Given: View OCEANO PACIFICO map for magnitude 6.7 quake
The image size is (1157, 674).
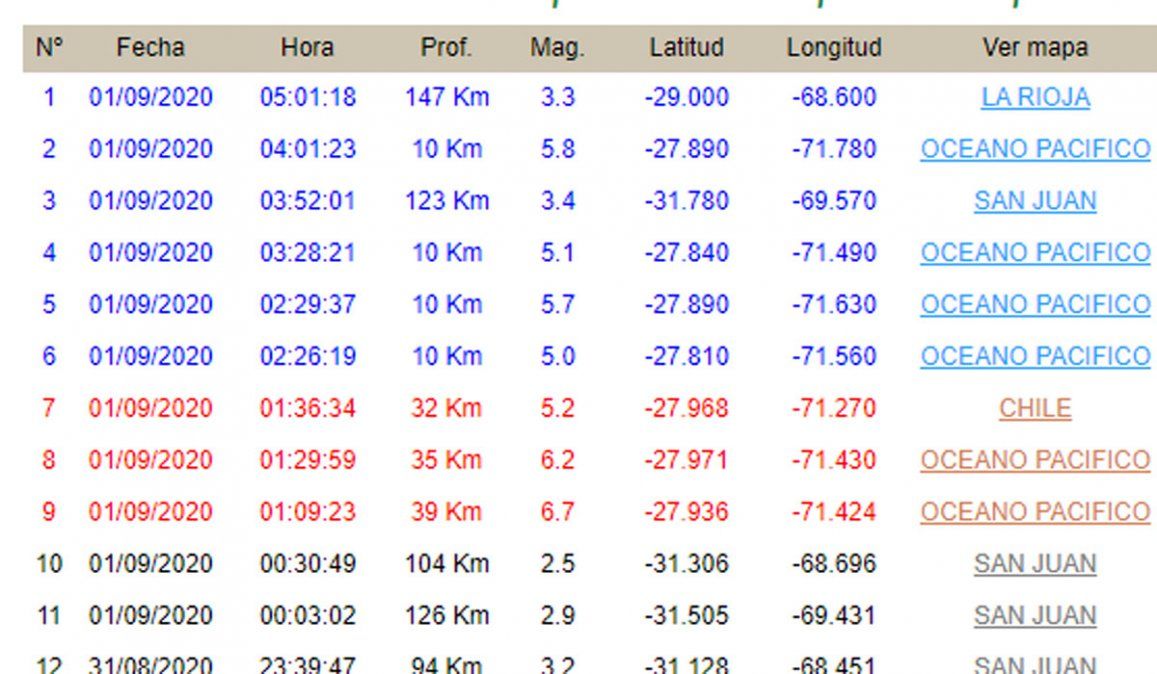Looking at the screenshot, I should click(1035, 512).
